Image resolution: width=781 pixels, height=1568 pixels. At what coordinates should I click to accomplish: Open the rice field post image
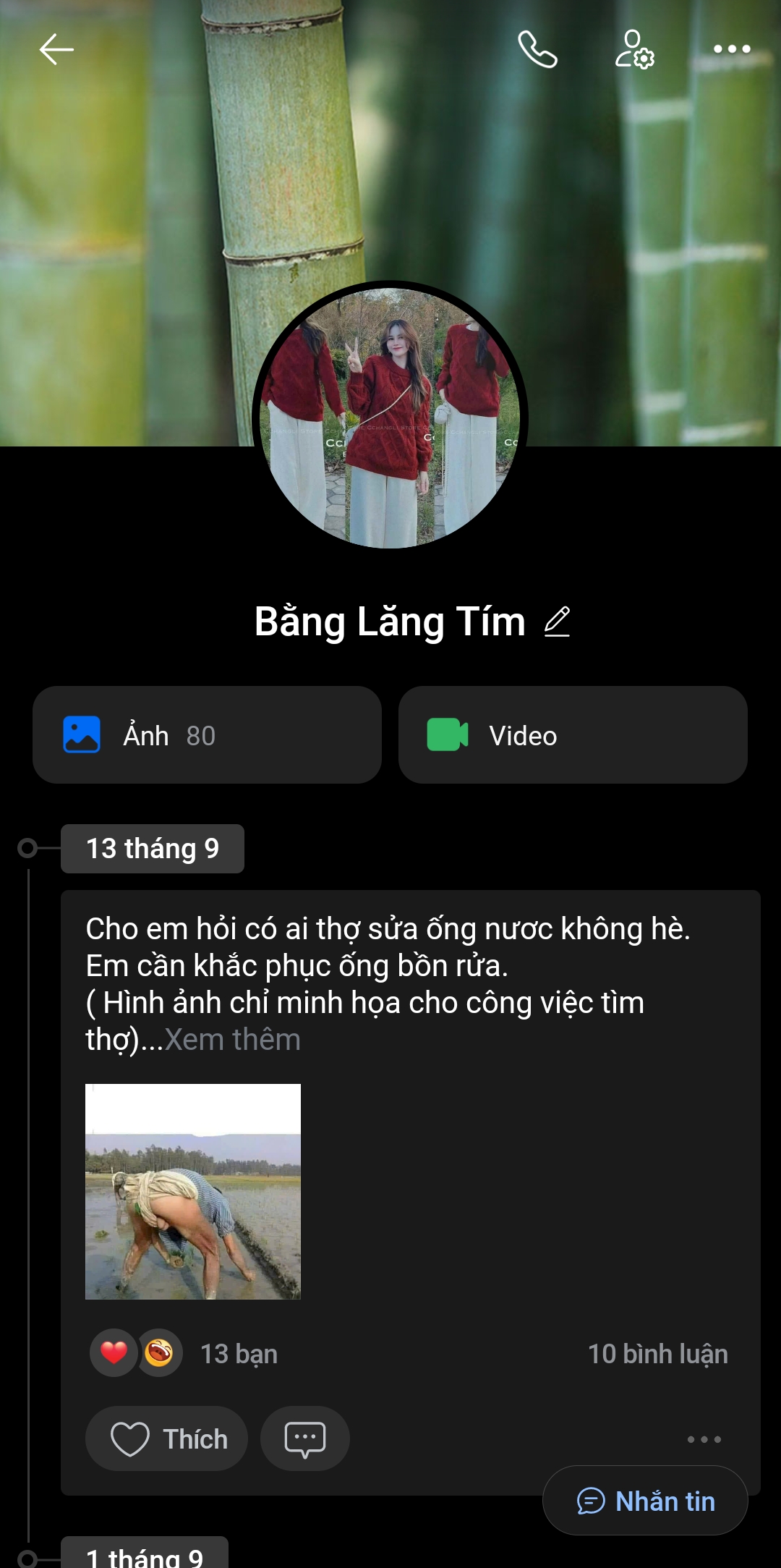coord(193,1191)
